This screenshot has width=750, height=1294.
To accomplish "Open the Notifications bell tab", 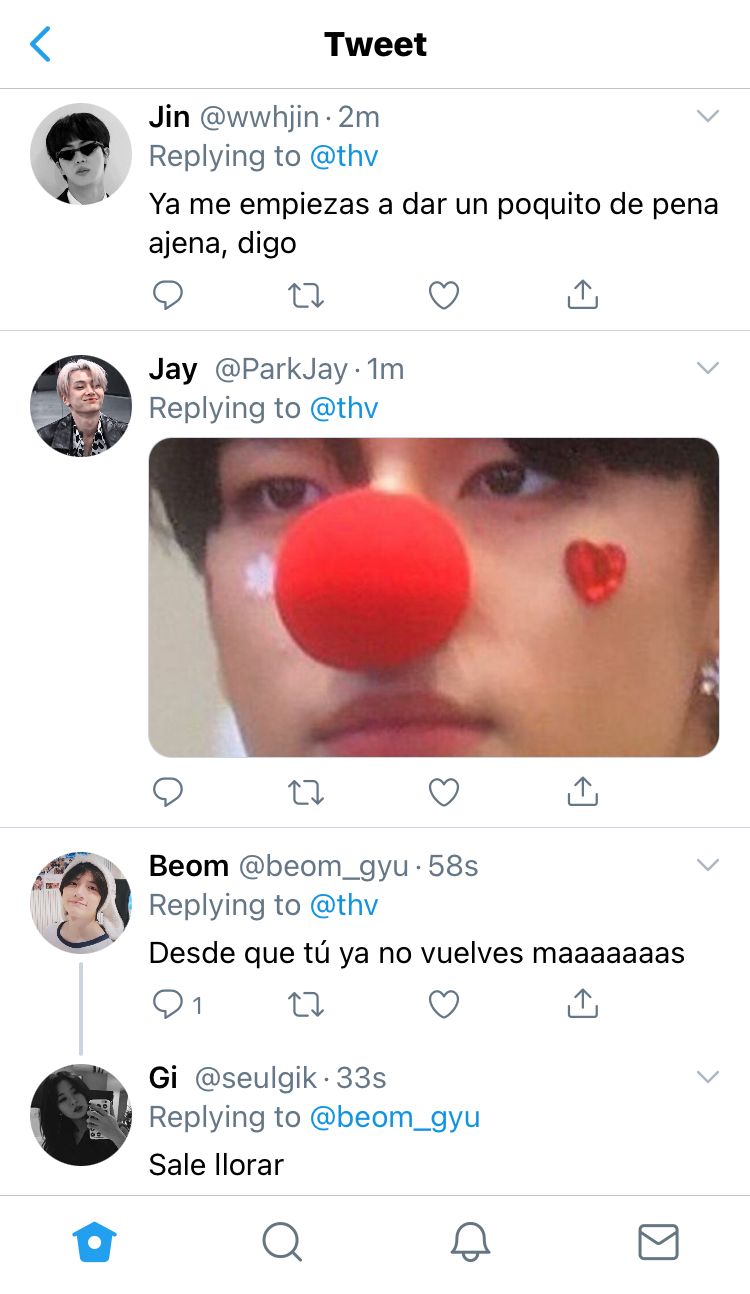I will point(470,1242).
